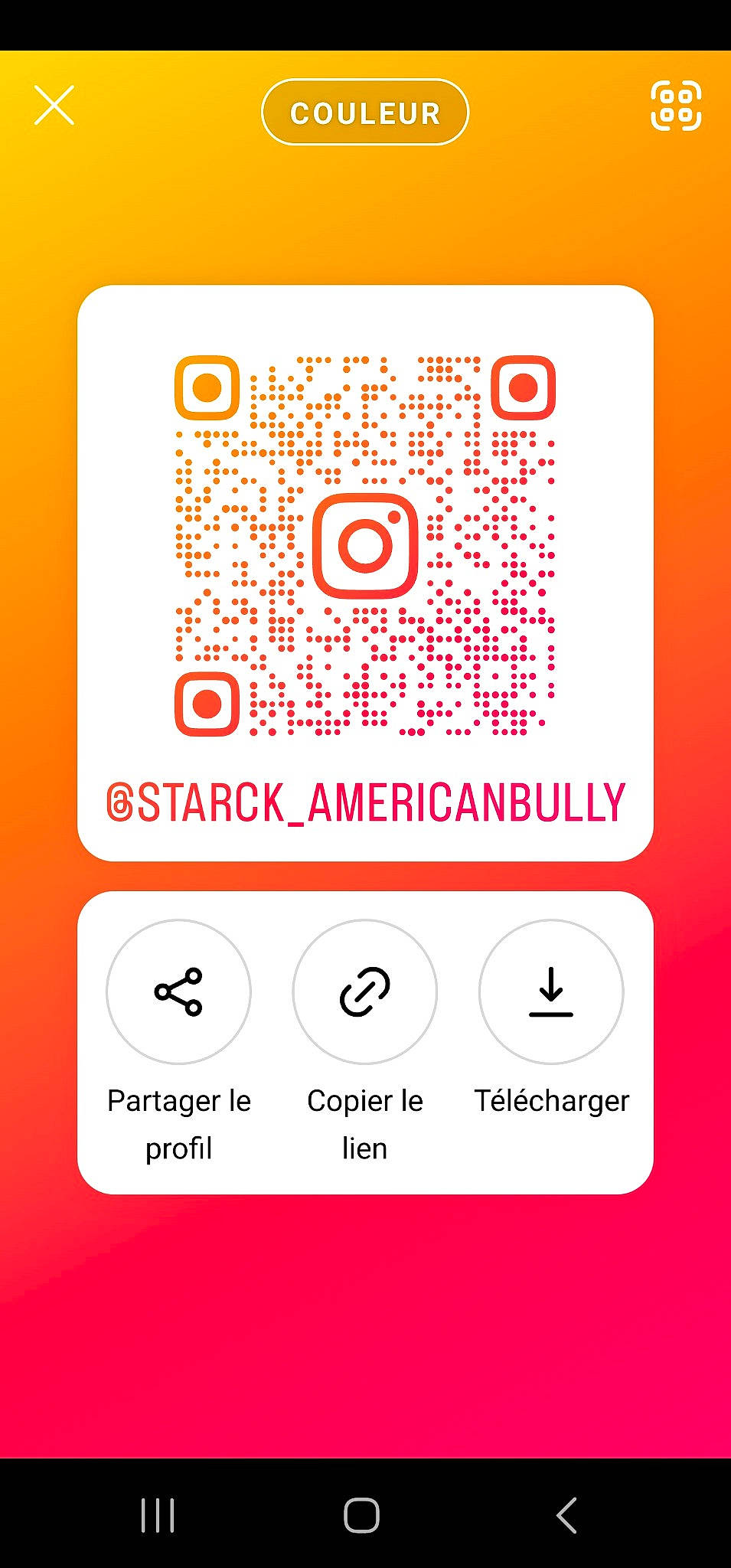This screenshot has height=1568, width=731.
Task: Click the @STARCK_AMERICANBULLY username
Action: tap(365, 801)
